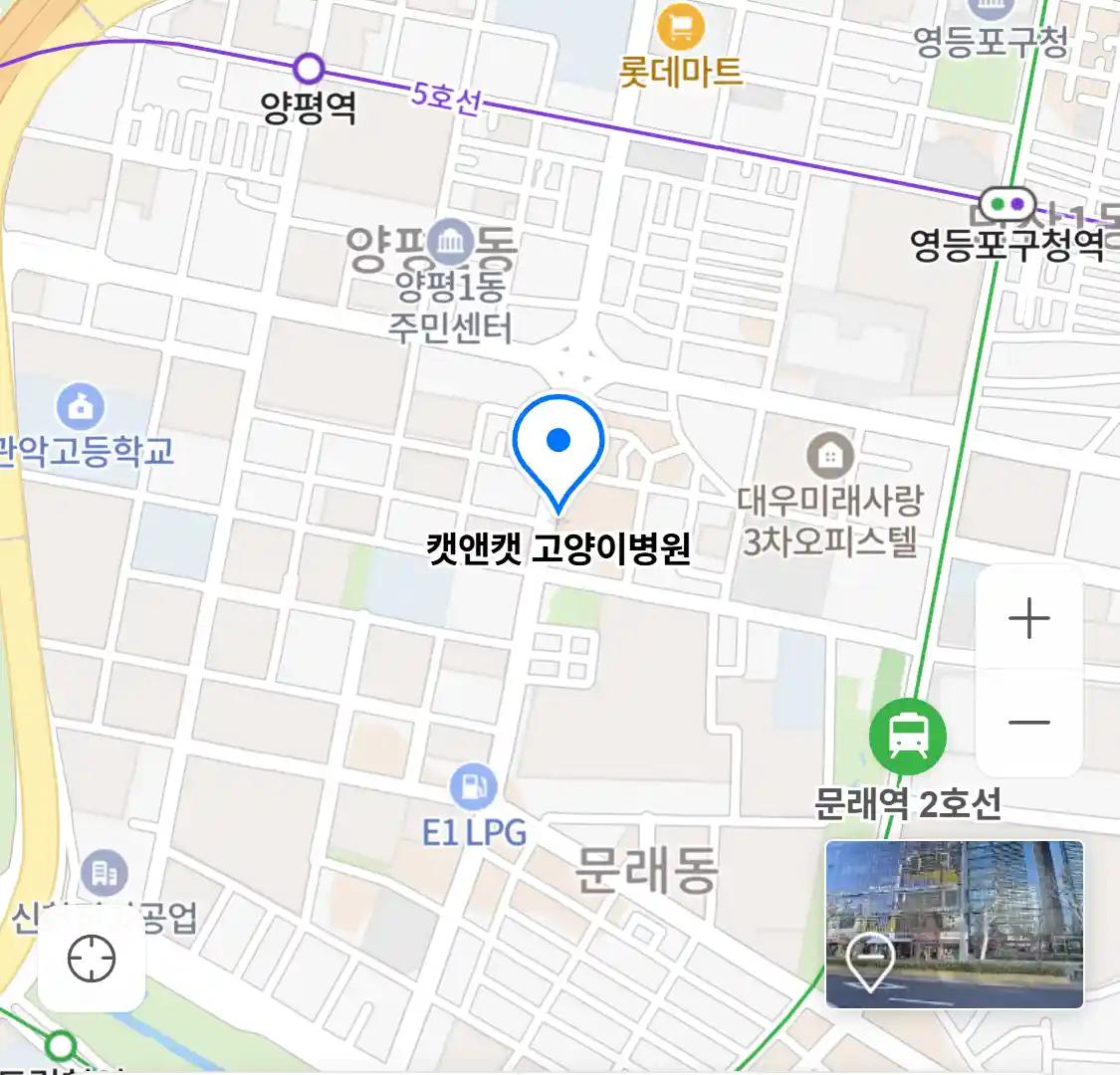The image size is (1120, 1075).
Task: Select the 영등포구청역 station marker
Action: tap(1007, 204)
